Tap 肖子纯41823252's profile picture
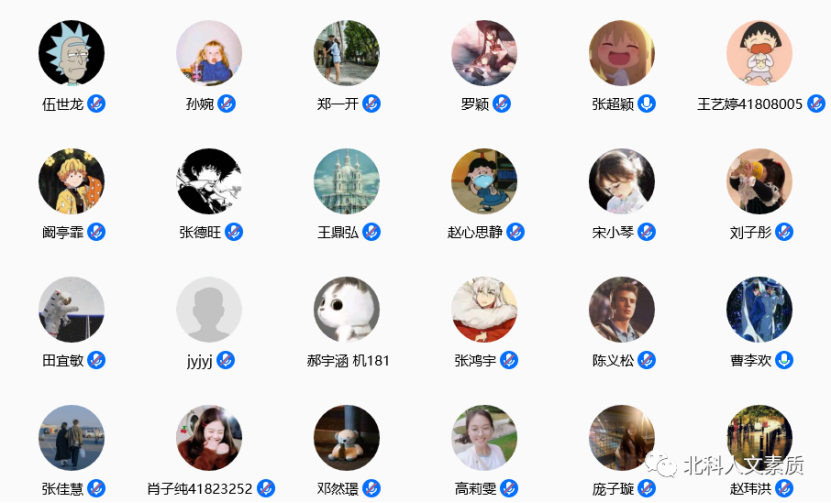The width and height of the screenshot is (831, 503). point(209,438)
